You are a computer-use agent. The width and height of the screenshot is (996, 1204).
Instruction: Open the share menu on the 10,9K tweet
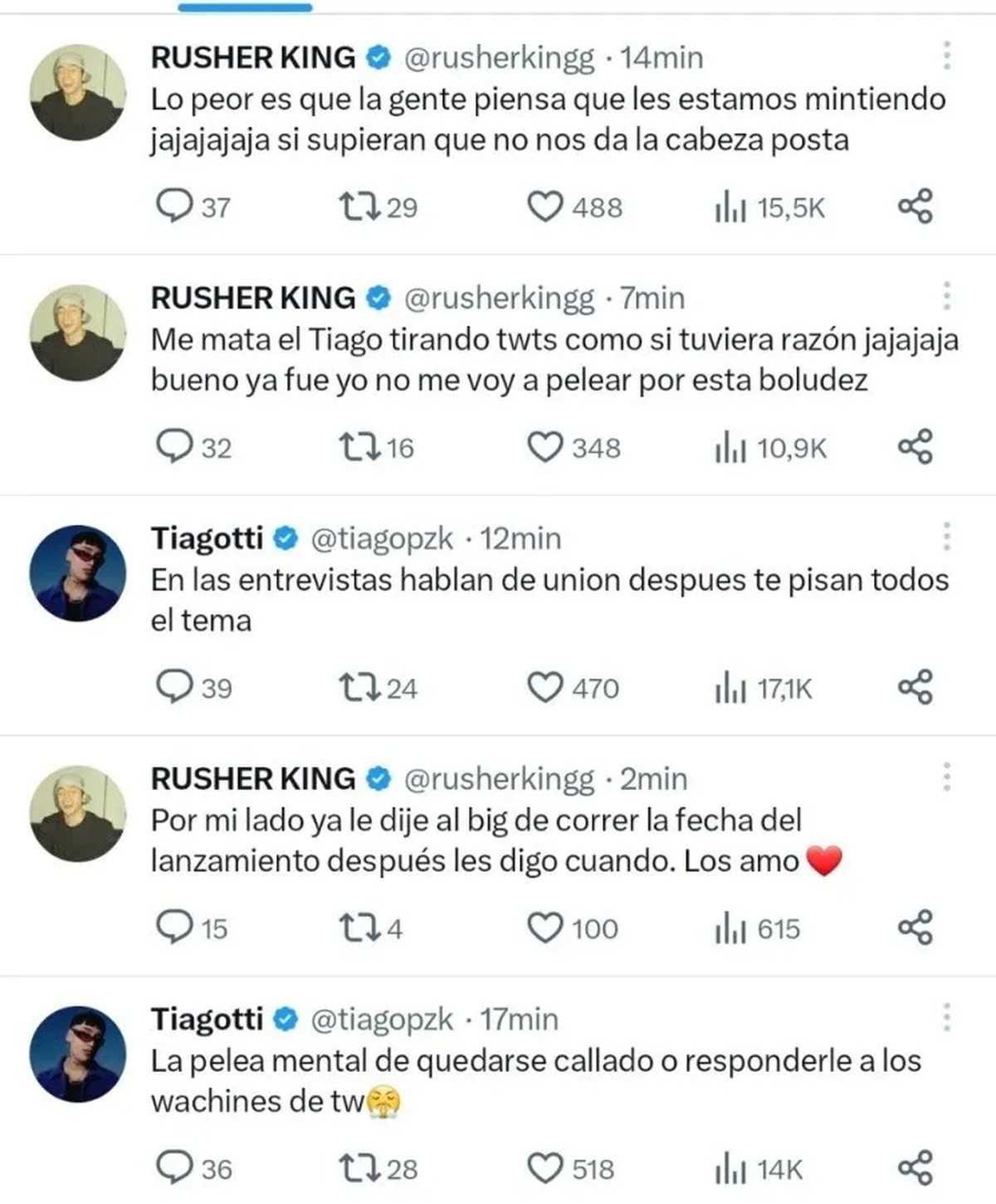click(915, 446)
